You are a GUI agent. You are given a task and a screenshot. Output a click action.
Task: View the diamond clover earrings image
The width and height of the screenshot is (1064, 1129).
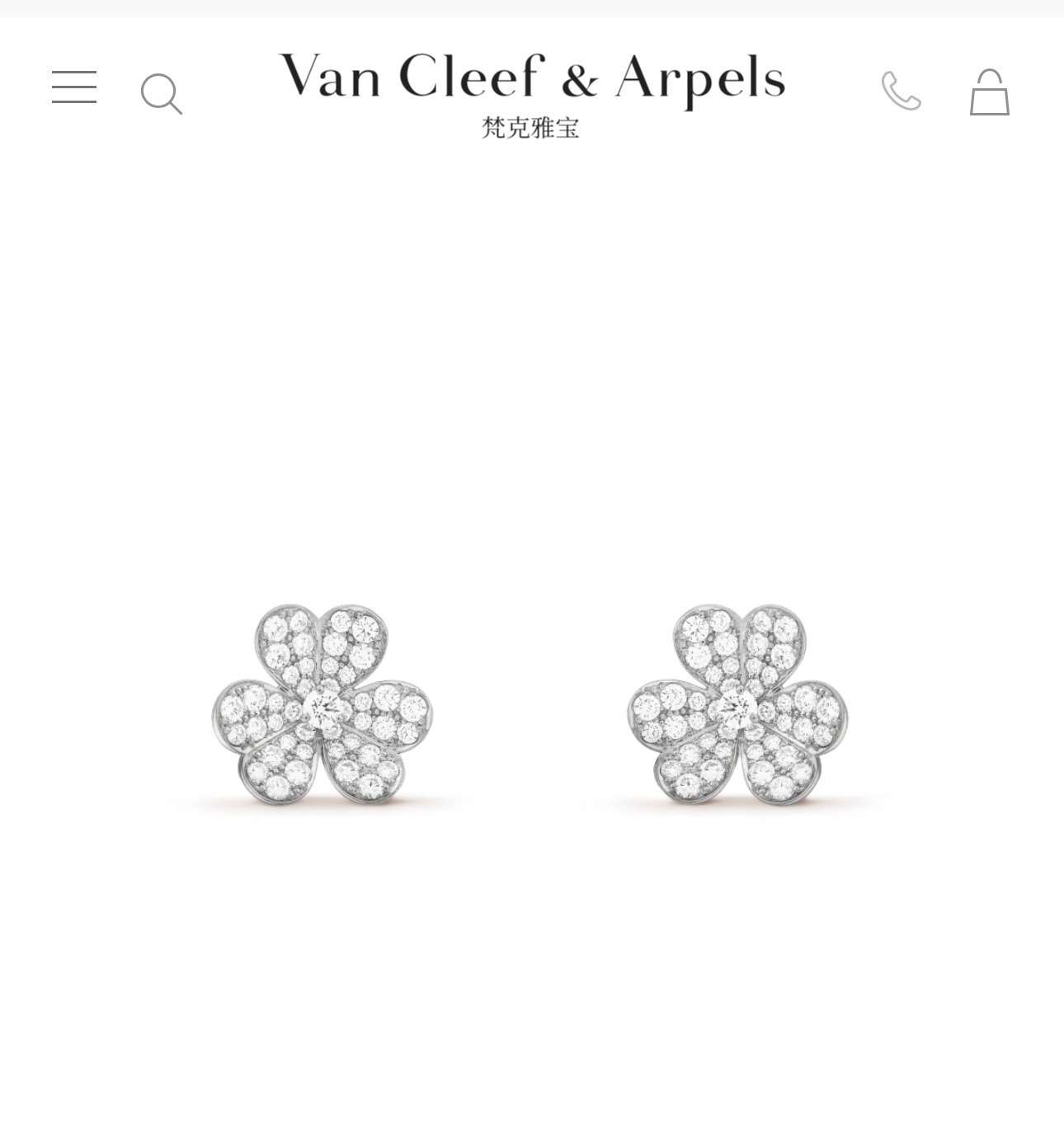(x=531, y=706)
